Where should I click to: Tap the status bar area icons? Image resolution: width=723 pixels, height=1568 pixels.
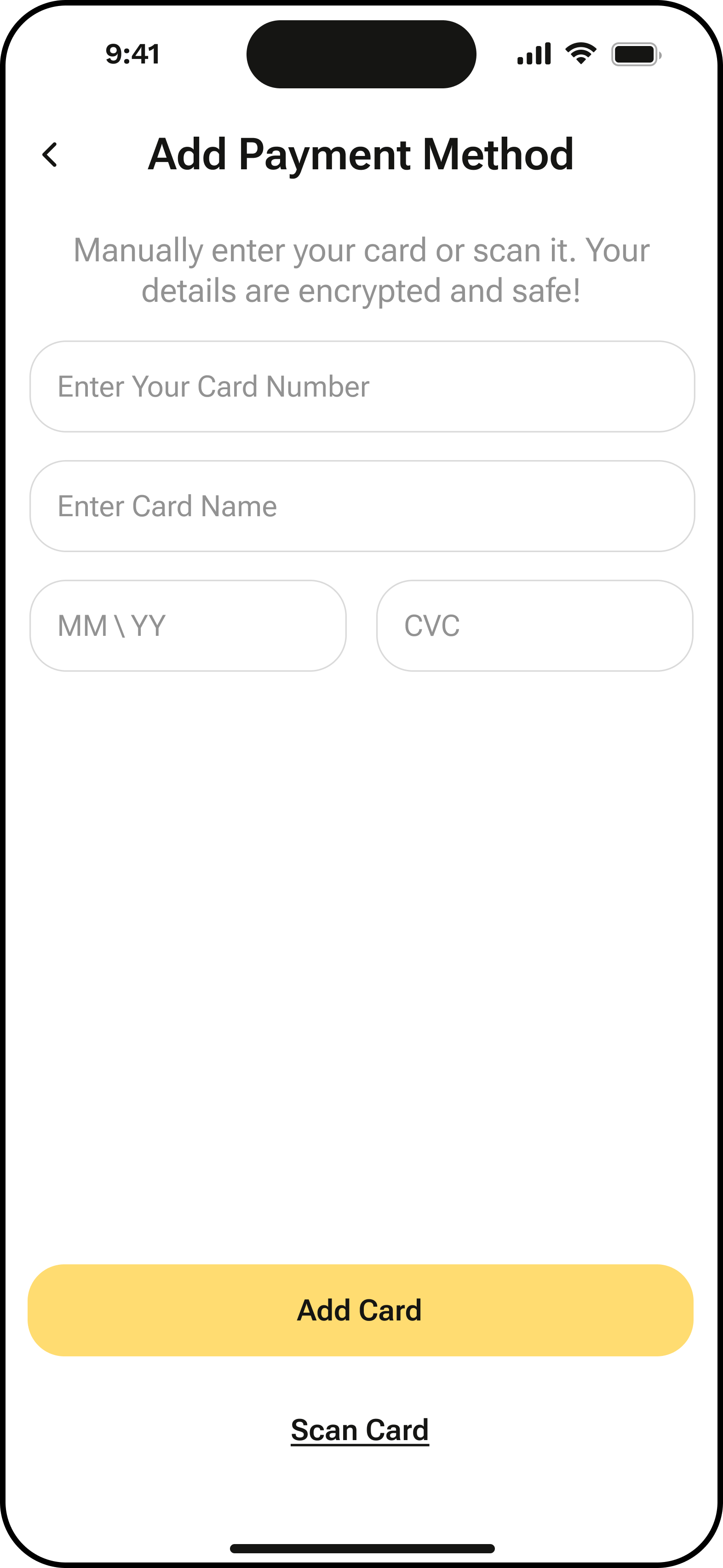tap(584, 53)
